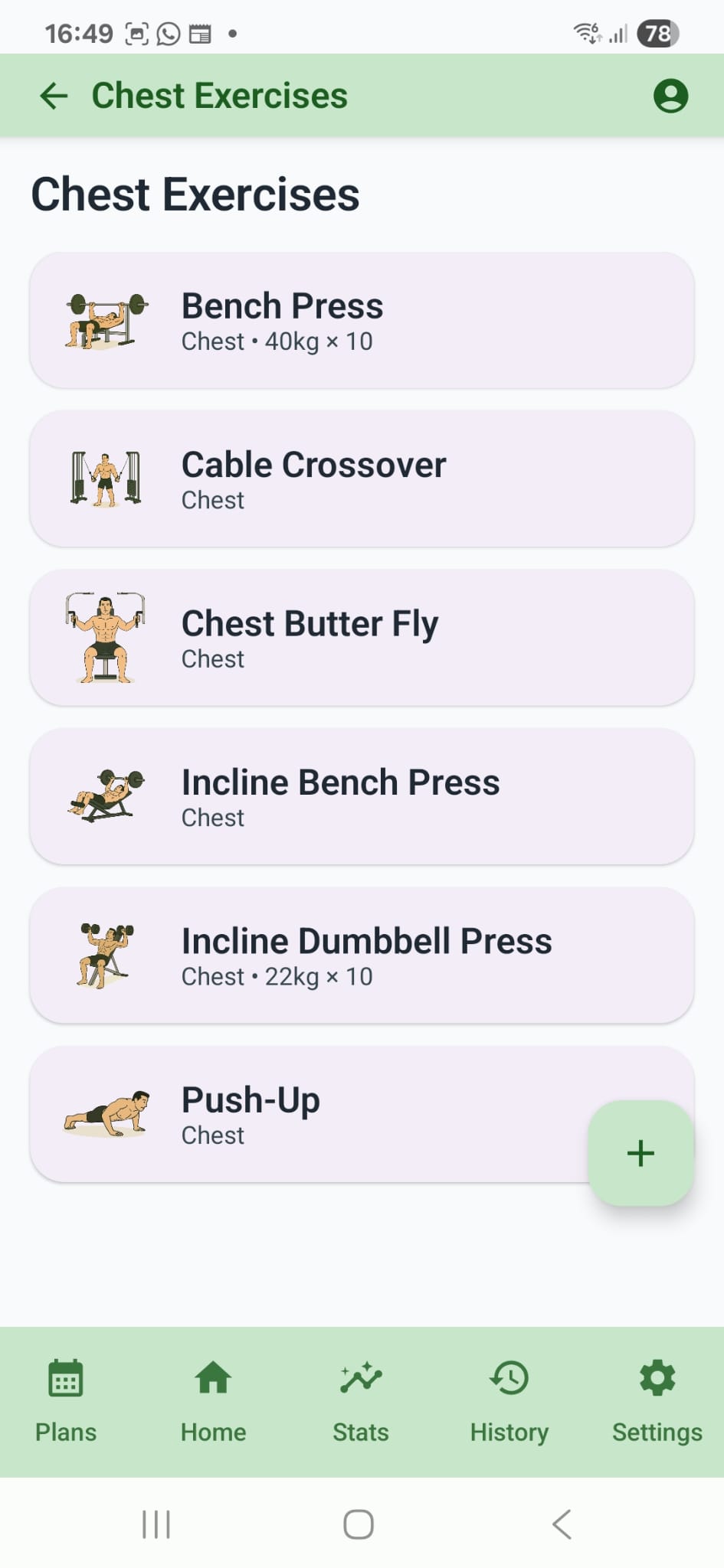724x1568 pixels.
Task: Add a new exercise with the plus button
Action: click(x=640, y=1152)
